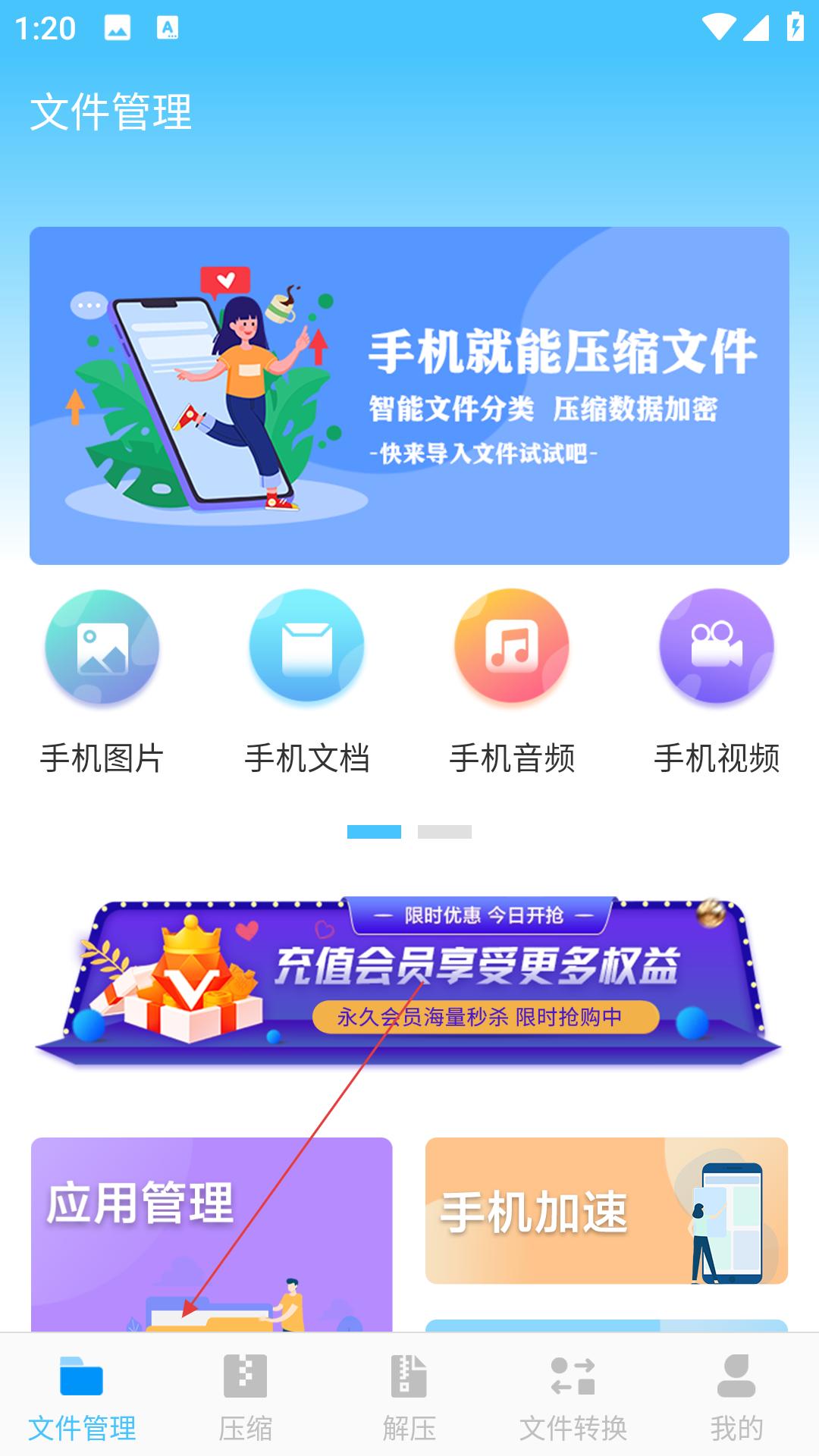The width and height of the screenshot is (819, 1456).
Task: Open 手机文档 category
Action: [x=307, y=680]
